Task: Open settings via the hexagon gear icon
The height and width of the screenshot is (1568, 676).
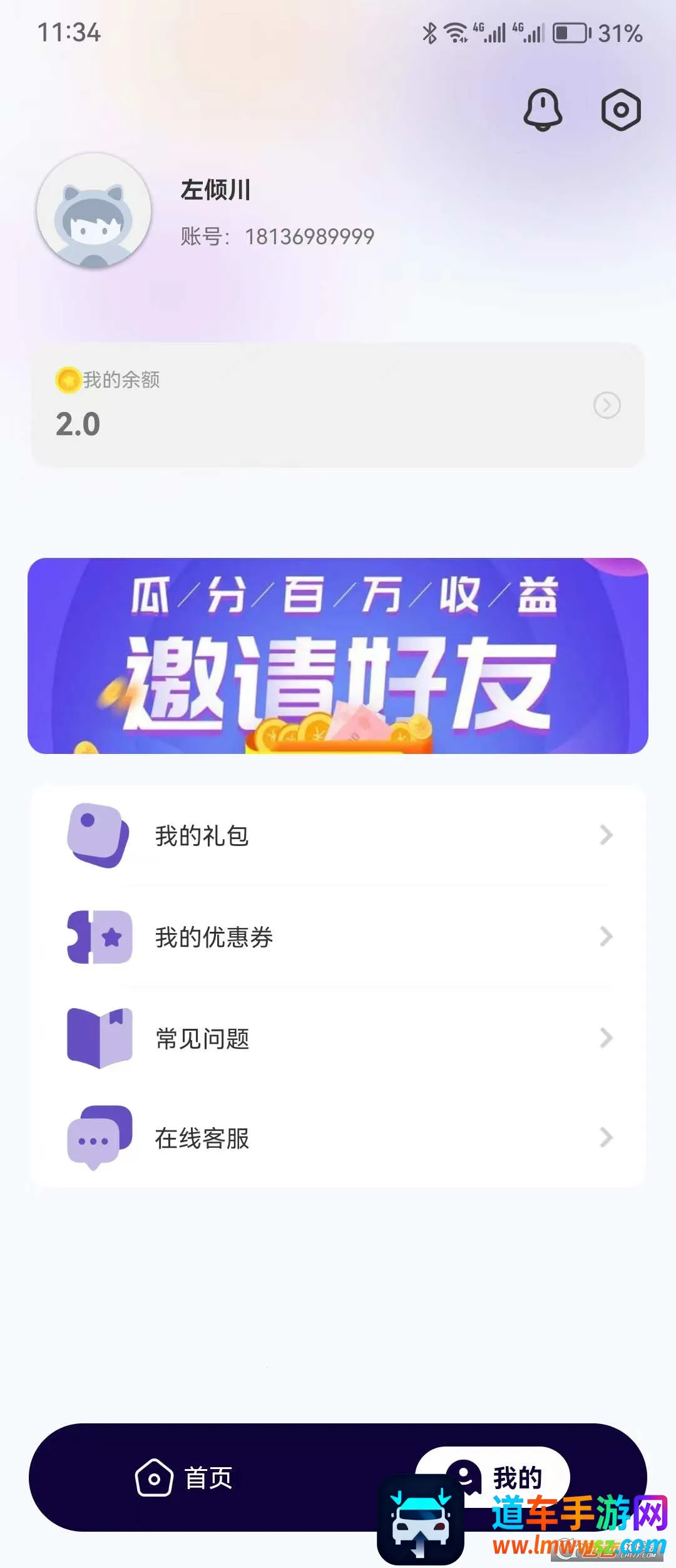Action: click(x=621, y=110)
